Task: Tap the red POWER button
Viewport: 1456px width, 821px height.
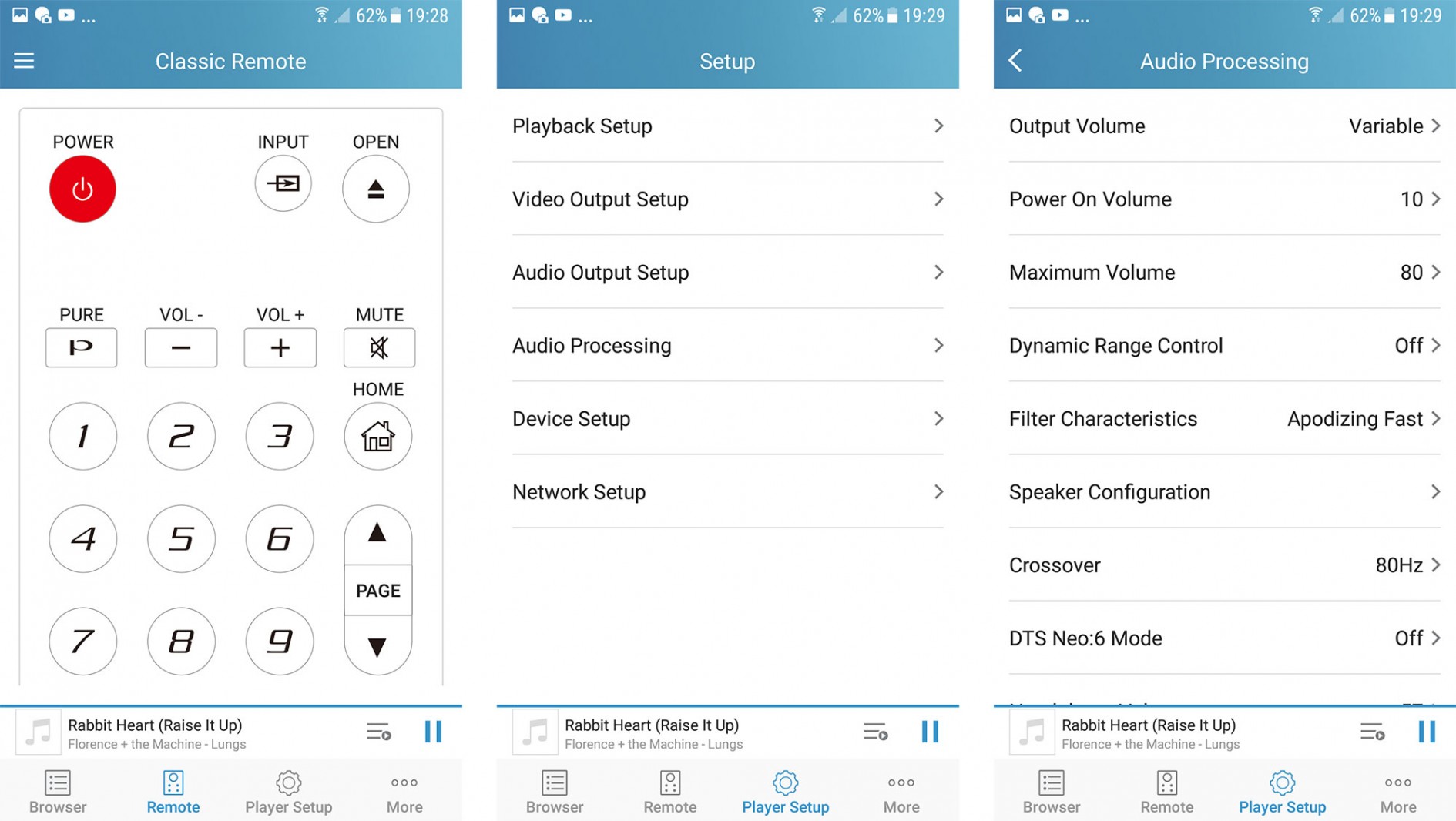Action: [x=82, y=189]
